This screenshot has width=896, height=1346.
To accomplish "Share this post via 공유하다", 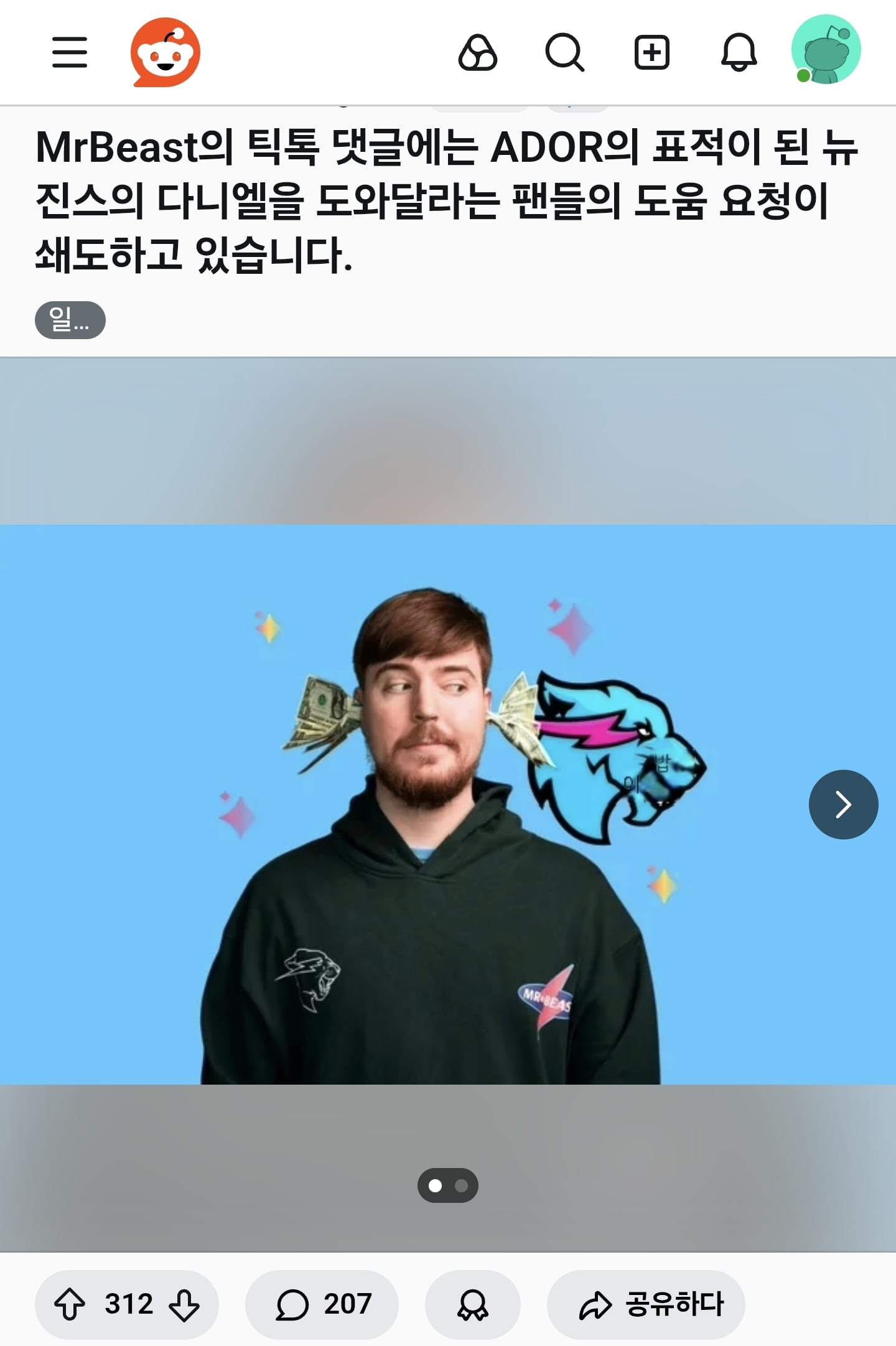I will click(x=646, y=1304).
